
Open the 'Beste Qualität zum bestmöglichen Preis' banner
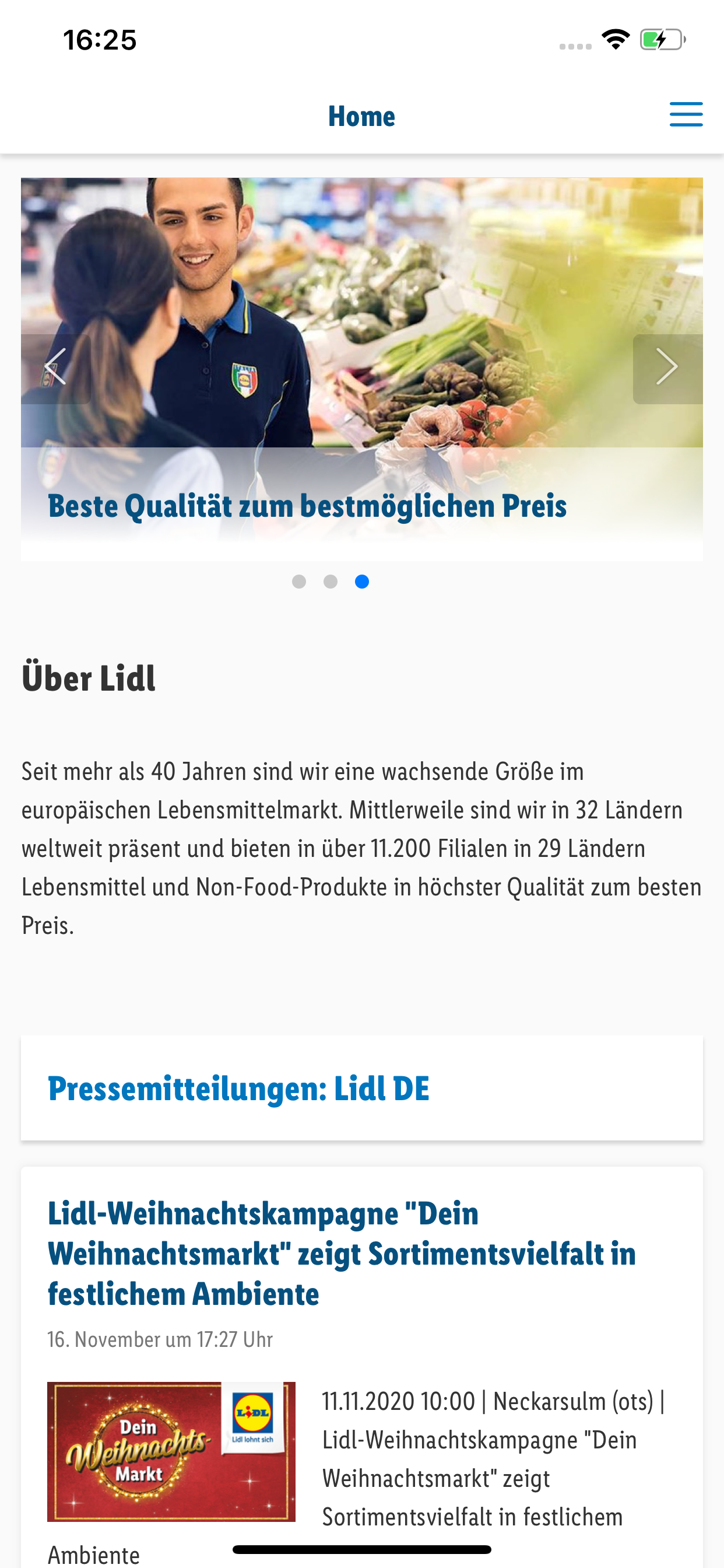[x=307, y=506]
